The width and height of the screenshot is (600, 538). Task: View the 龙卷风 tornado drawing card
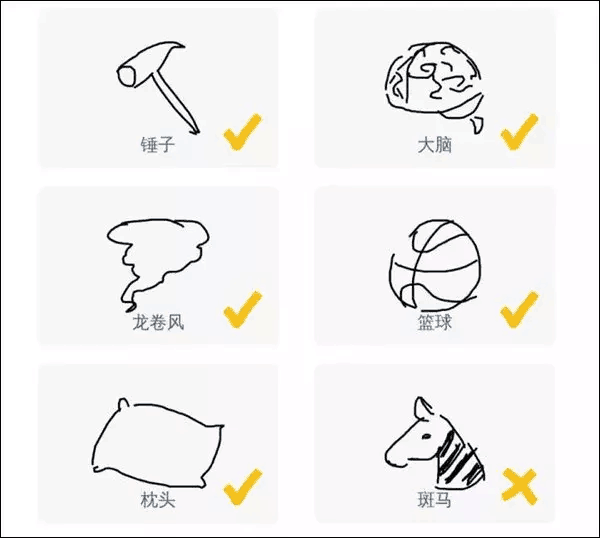pos(157,266)
